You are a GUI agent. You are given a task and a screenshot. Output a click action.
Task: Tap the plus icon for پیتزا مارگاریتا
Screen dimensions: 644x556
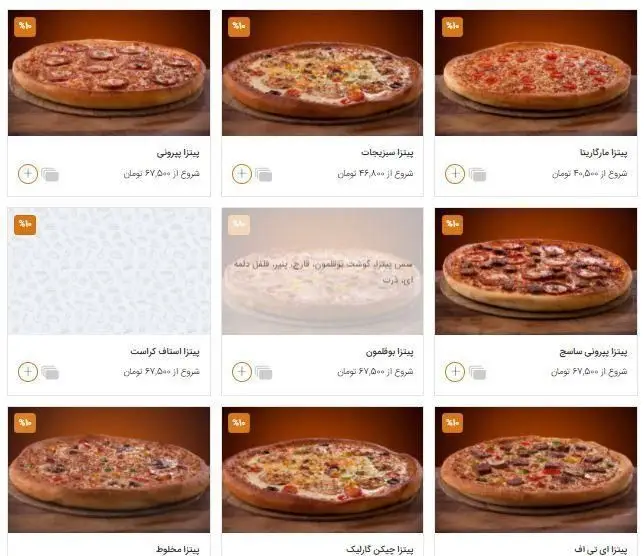click(454, 173)
